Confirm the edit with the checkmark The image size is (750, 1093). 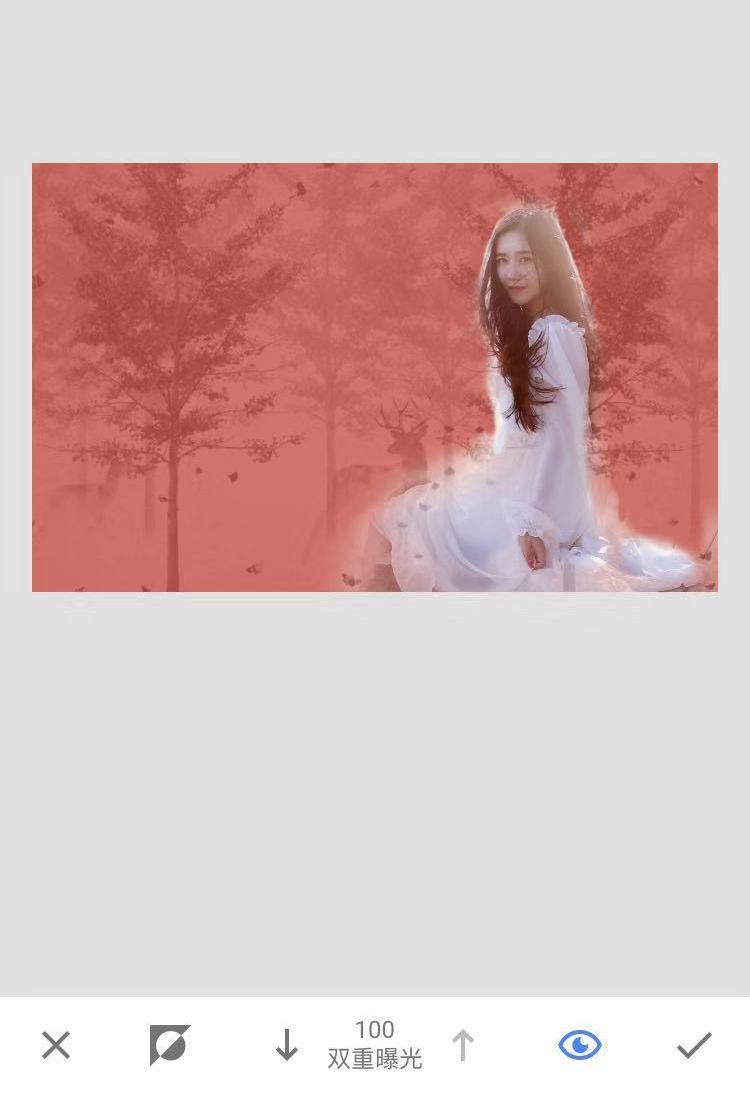click(694, 1046)
